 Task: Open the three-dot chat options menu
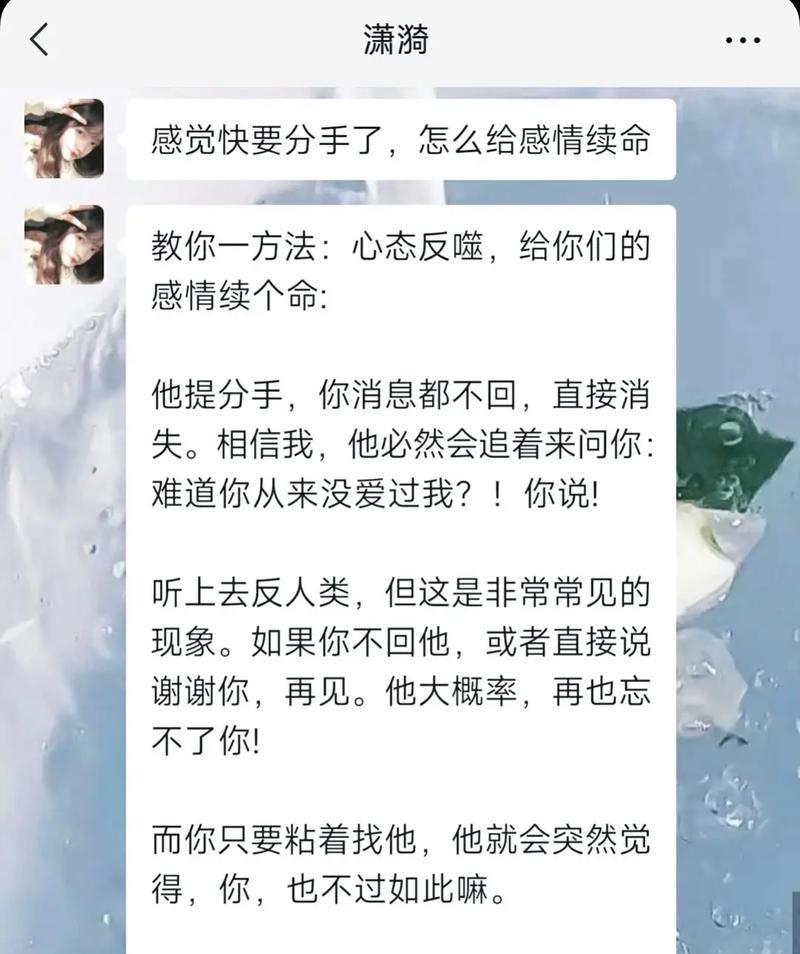[x=742, y=41]
